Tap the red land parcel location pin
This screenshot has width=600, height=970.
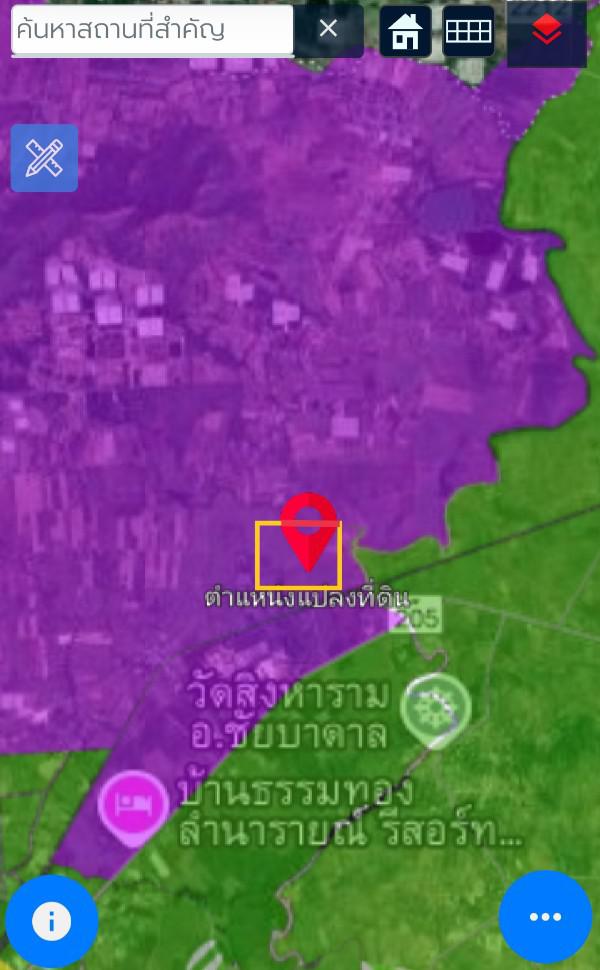click(x=309, y=532)
